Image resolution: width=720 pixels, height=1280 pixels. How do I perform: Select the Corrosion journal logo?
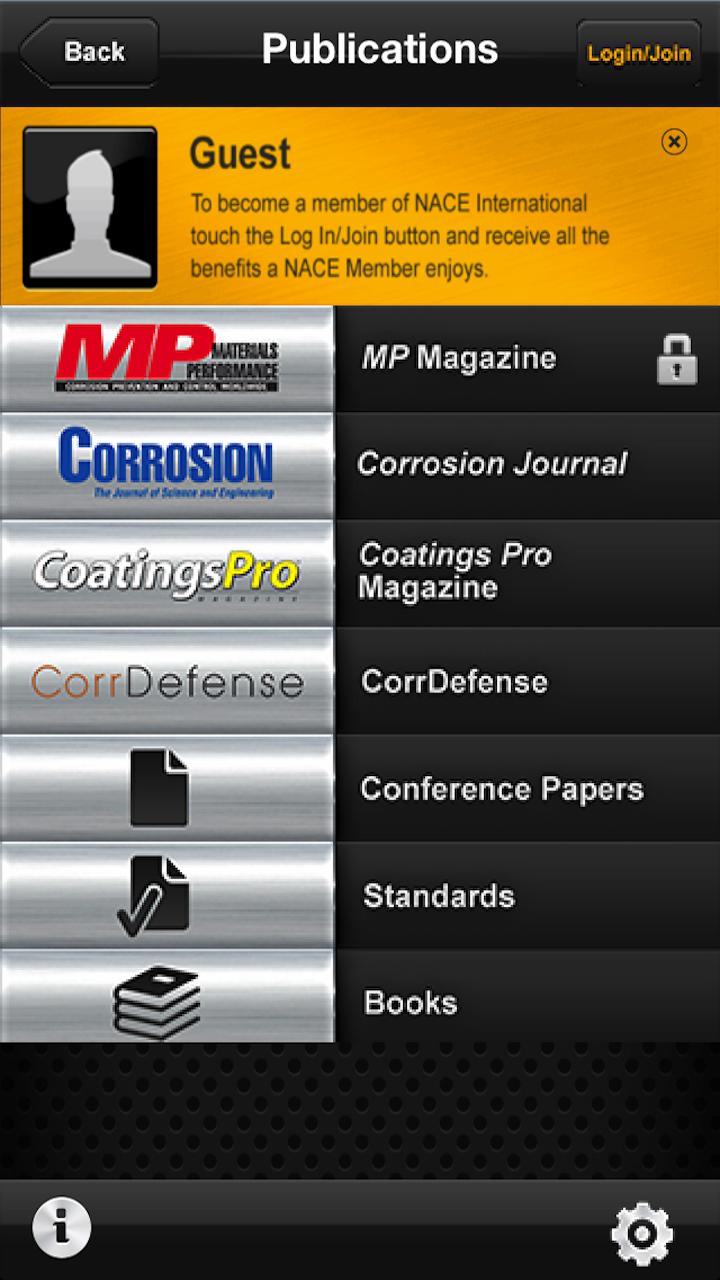(x=167, y=463)
